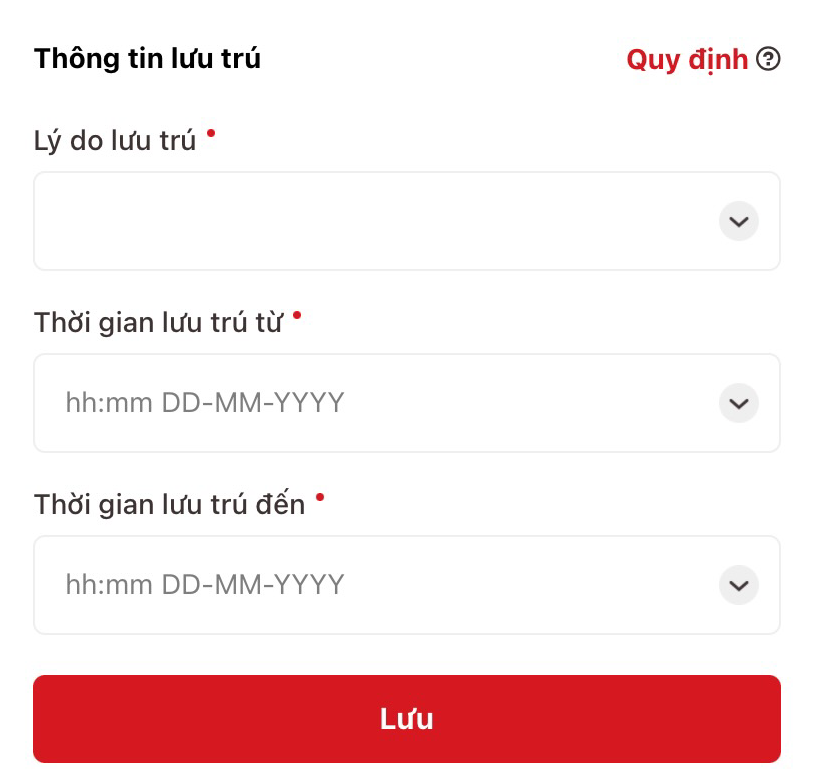Open the Quy định help link
The image size is (821, 769).
702,59
